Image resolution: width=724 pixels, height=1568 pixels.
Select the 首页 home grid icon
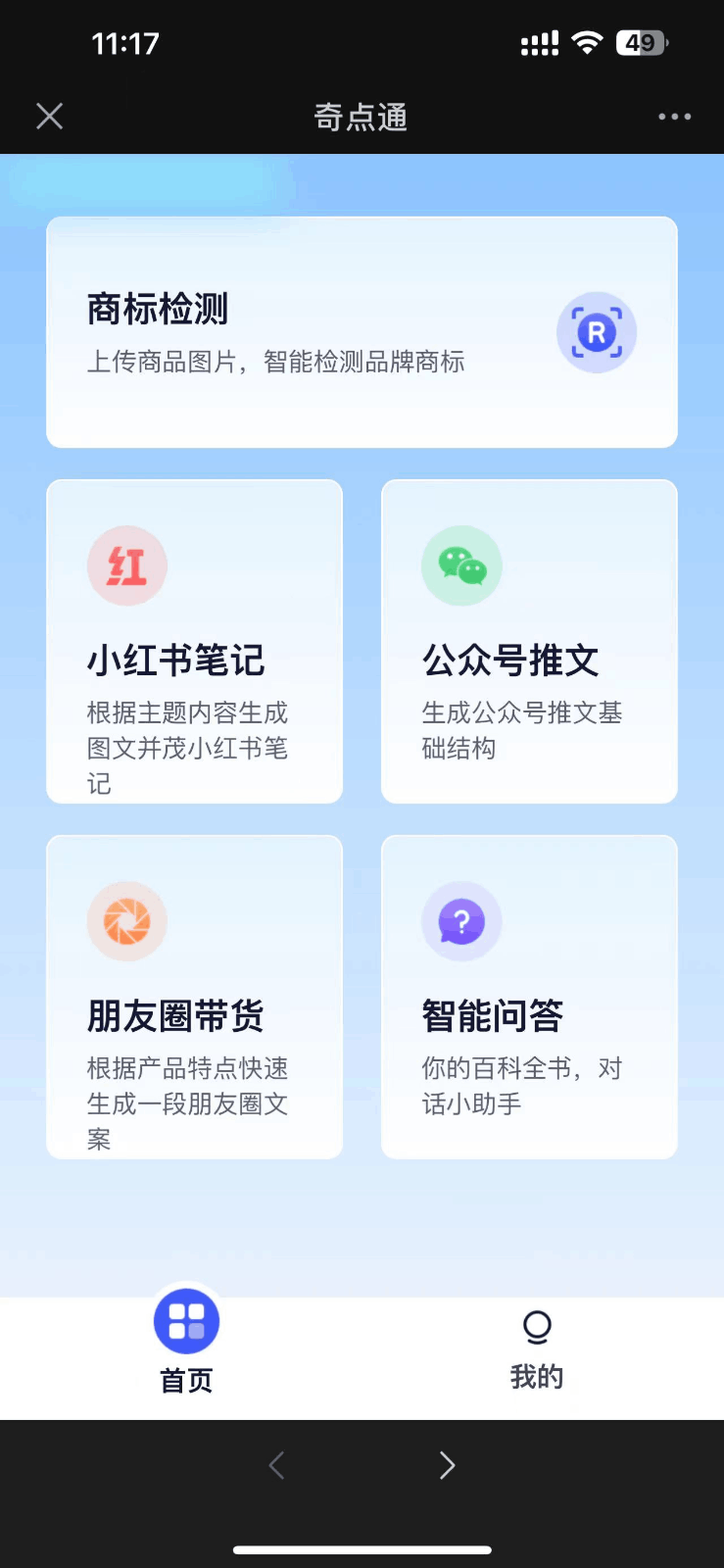point(185,1320)
